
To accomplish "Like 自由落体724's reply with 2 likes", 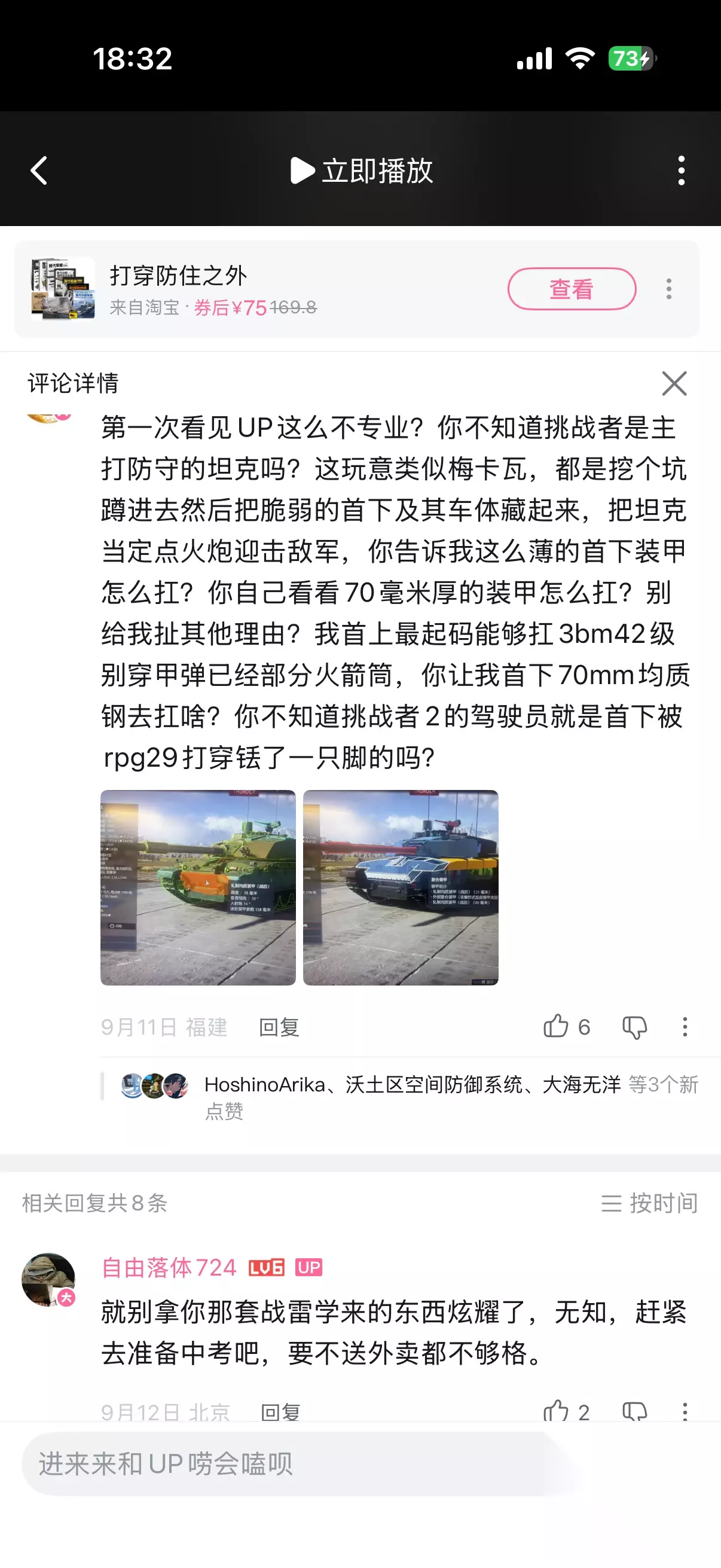I will tap(566, 1411).
